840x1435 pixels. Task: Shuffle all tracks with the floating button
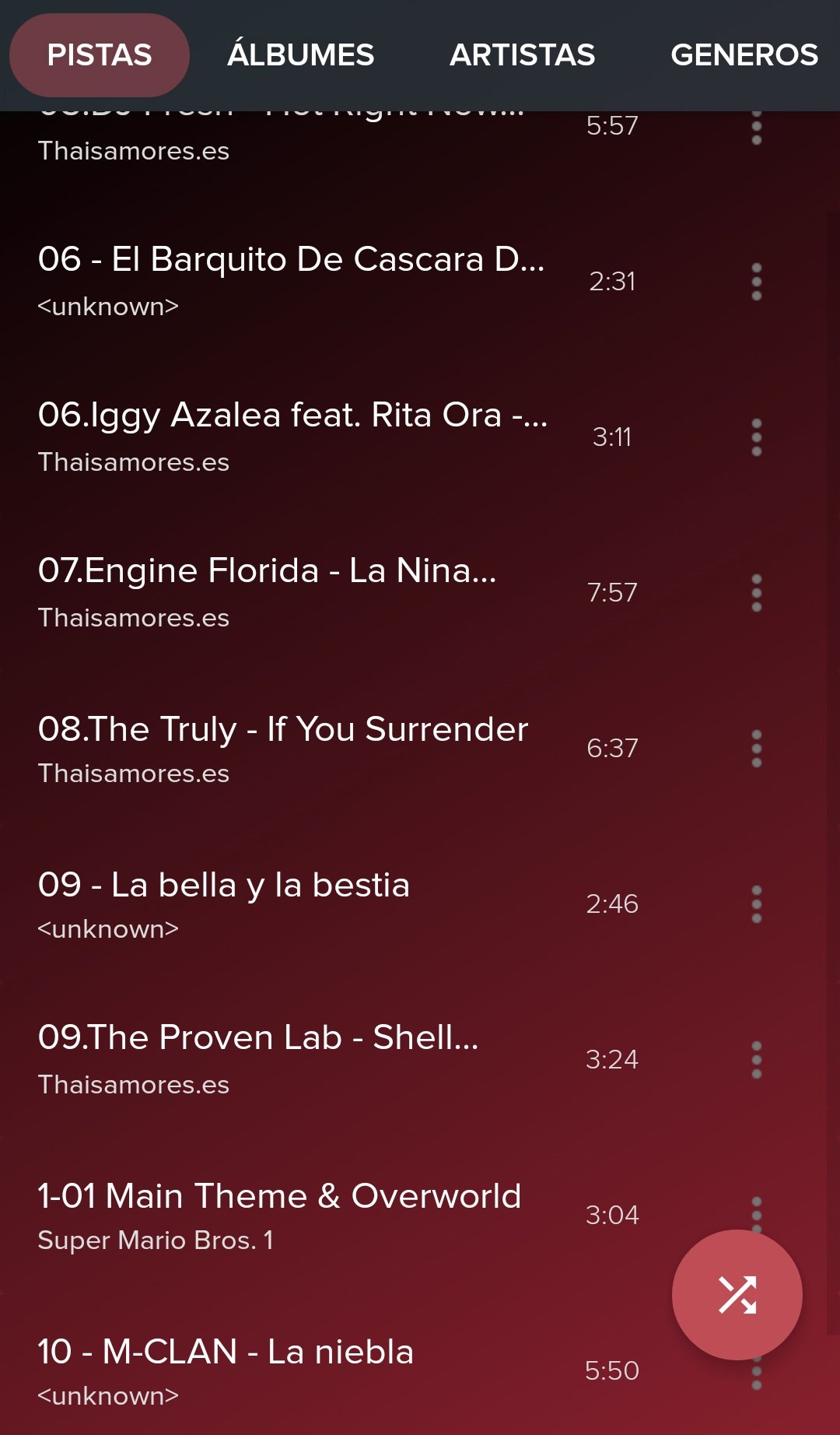click(737, 1295)
